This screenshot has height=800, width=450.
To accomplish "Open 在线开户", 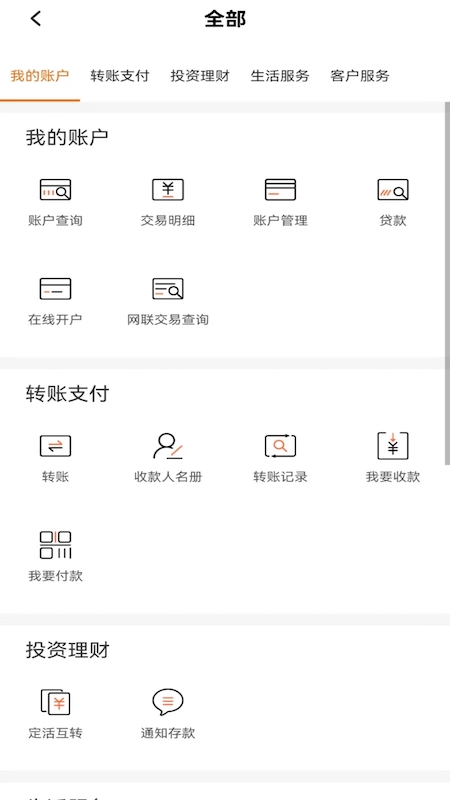I will click(56, 302).
